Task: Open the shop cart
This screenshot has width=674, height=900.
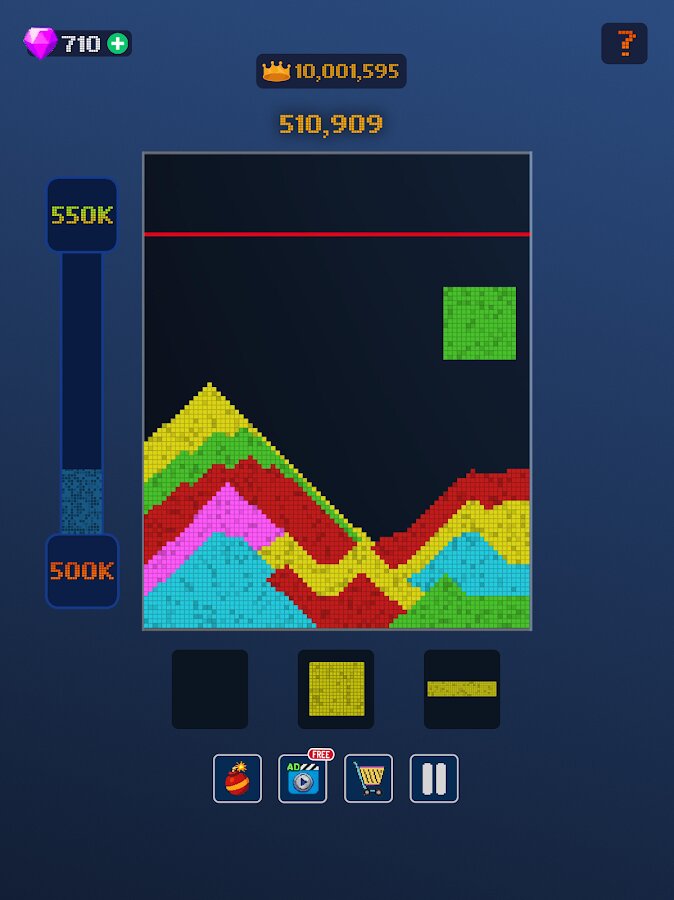Action: (368, 778)
